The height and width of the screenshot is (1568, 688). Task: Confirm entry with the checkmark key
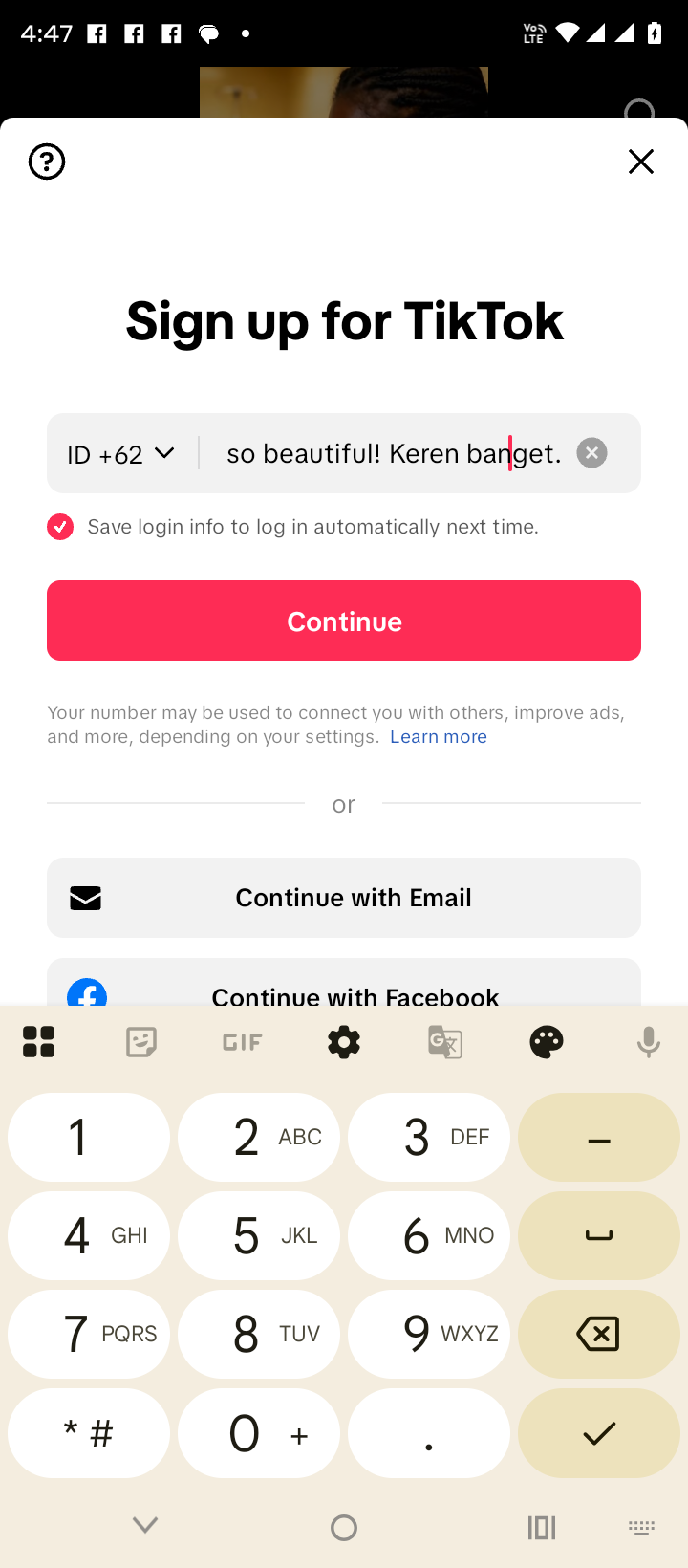point(599,1433)
